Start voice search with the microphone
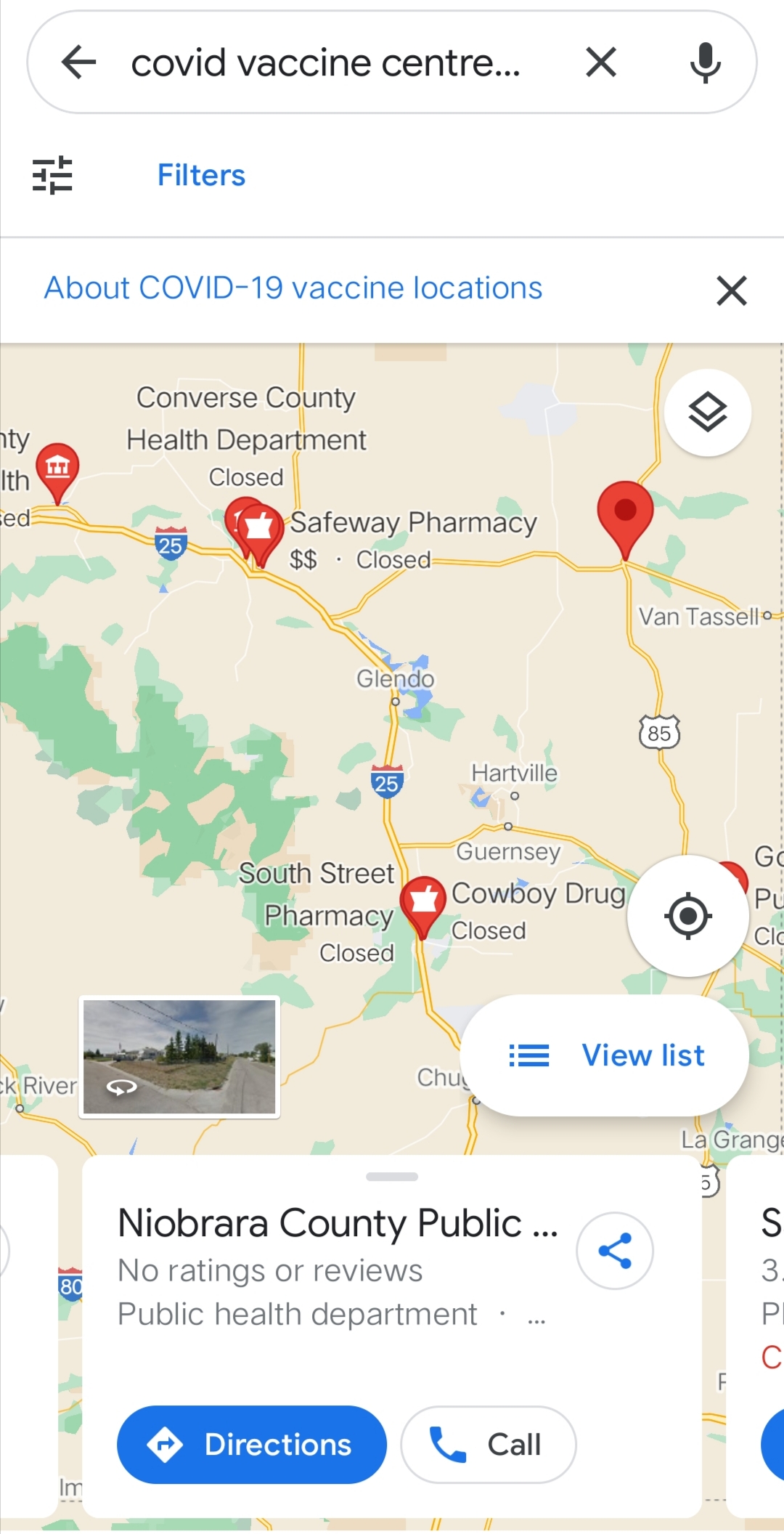 click(705, 62)
